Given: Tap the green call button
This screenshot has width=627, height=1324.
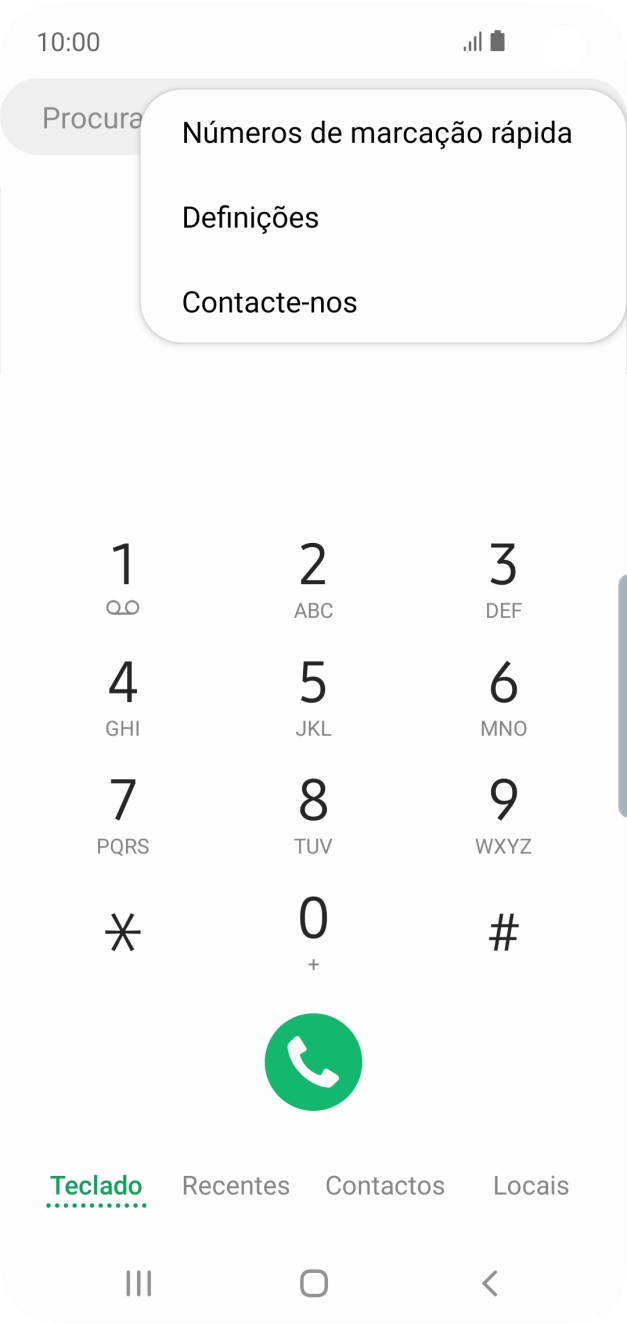Looking at the screenshot, I should click(313, 1062).
